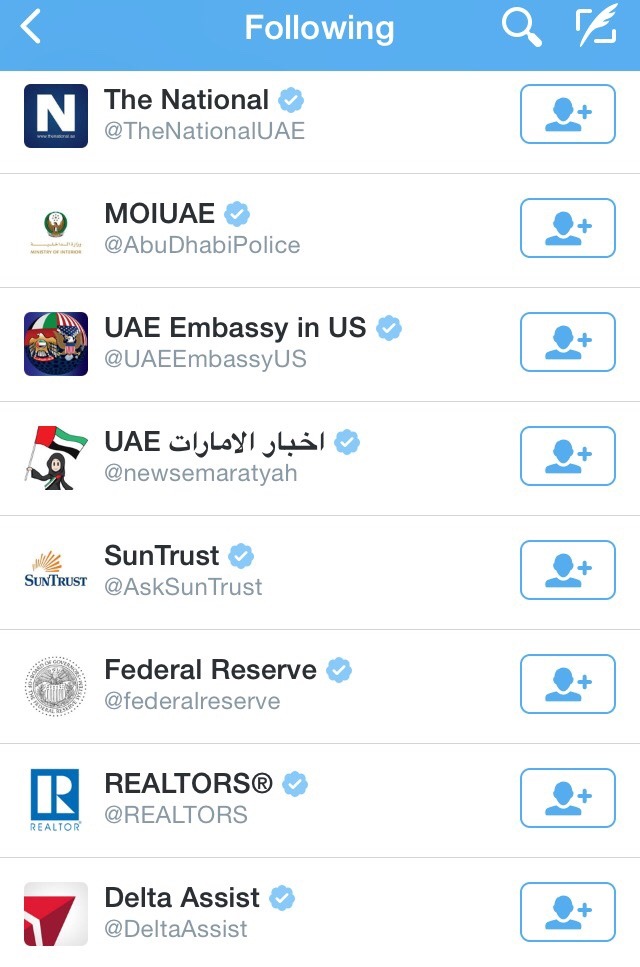Go back from the Following list

tap(32, 28)
